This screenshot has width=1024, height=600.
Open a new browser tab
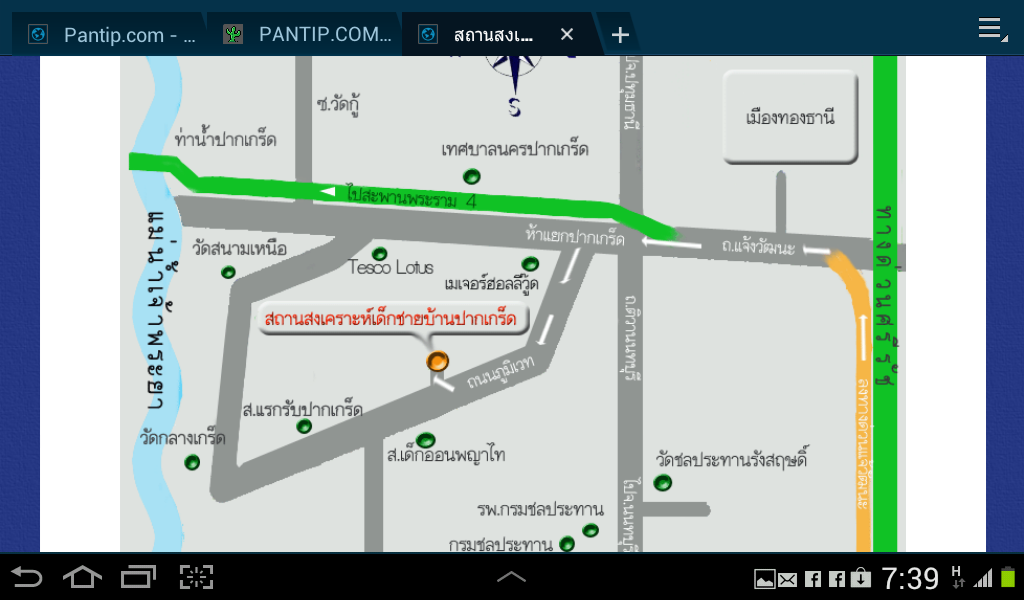click(620, 35)
